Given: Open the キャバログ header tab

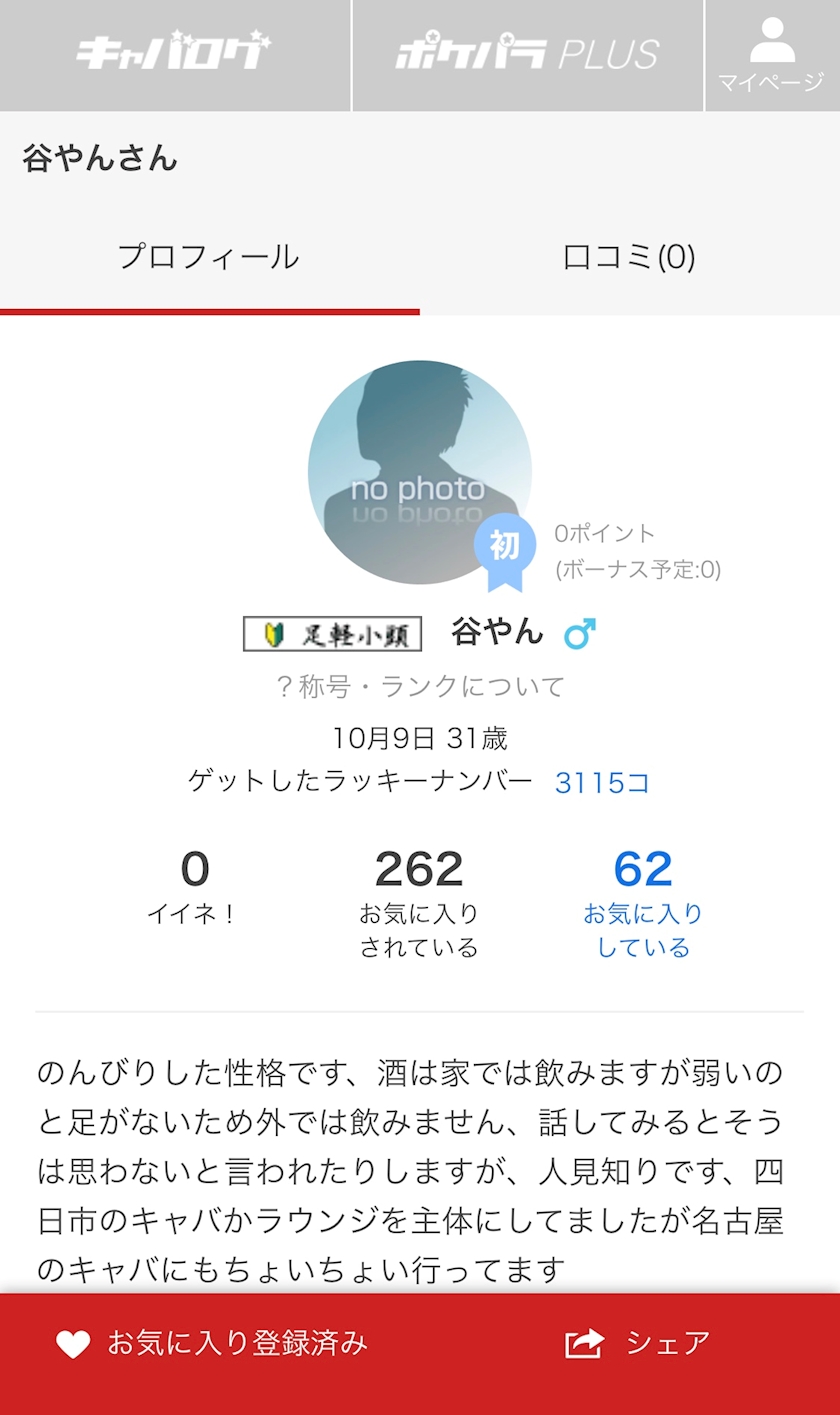Looking at the screenshot, I should (174, 54).
